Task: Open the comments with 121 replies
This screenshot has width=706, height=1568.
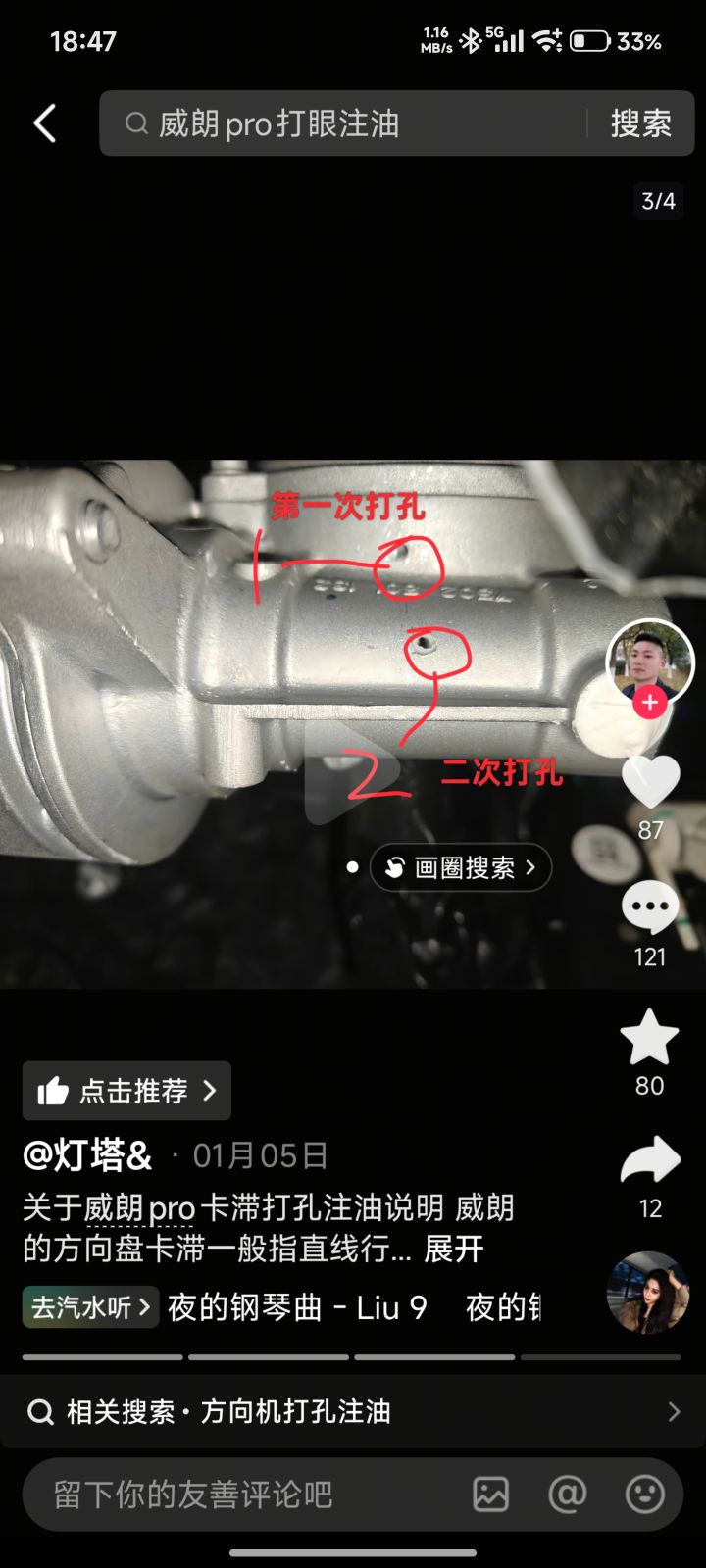Action: [650, 908]
